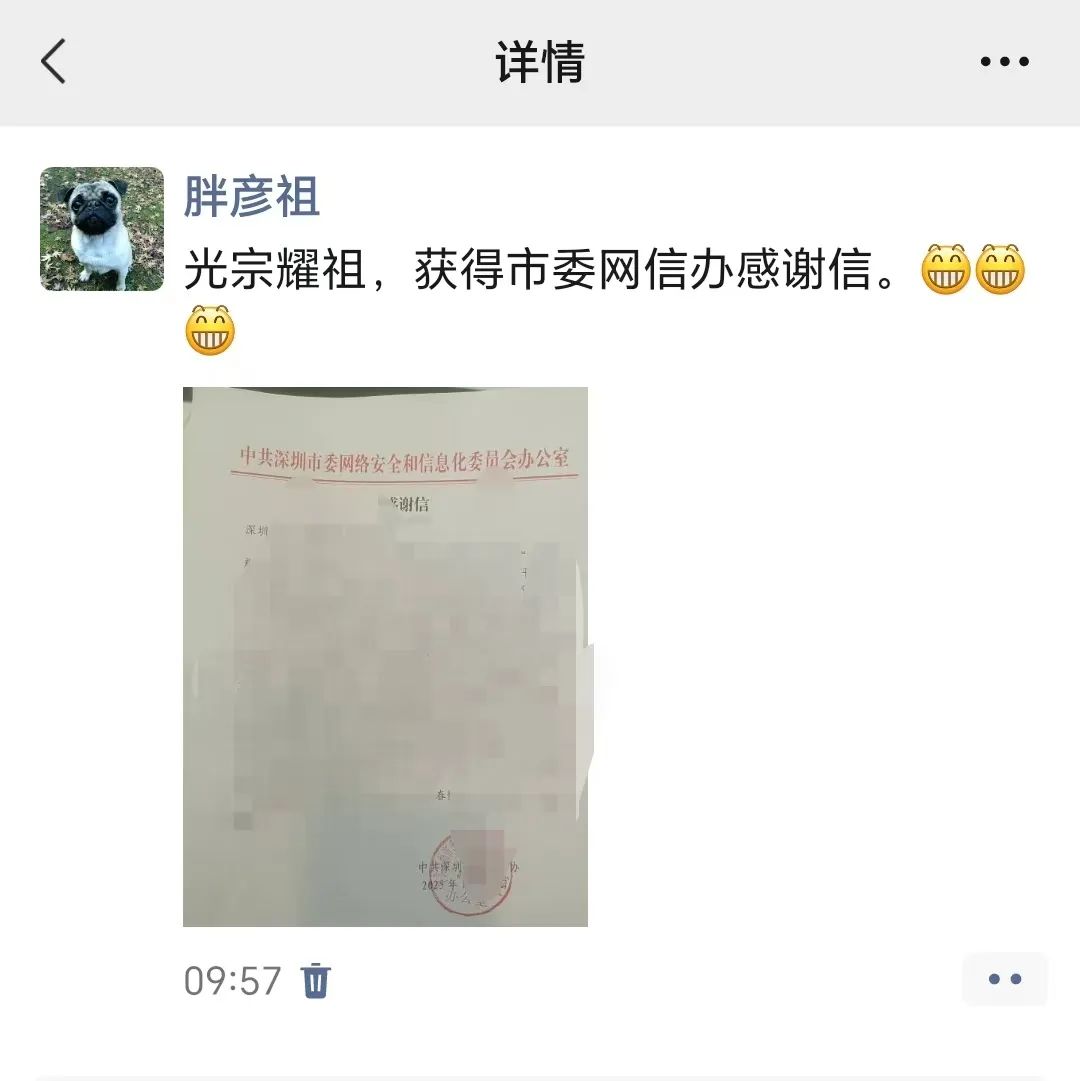This screenshot has height=1081, width=1080.
Task: View the thank-you letter photo full screen
Action: coord(385,657)
